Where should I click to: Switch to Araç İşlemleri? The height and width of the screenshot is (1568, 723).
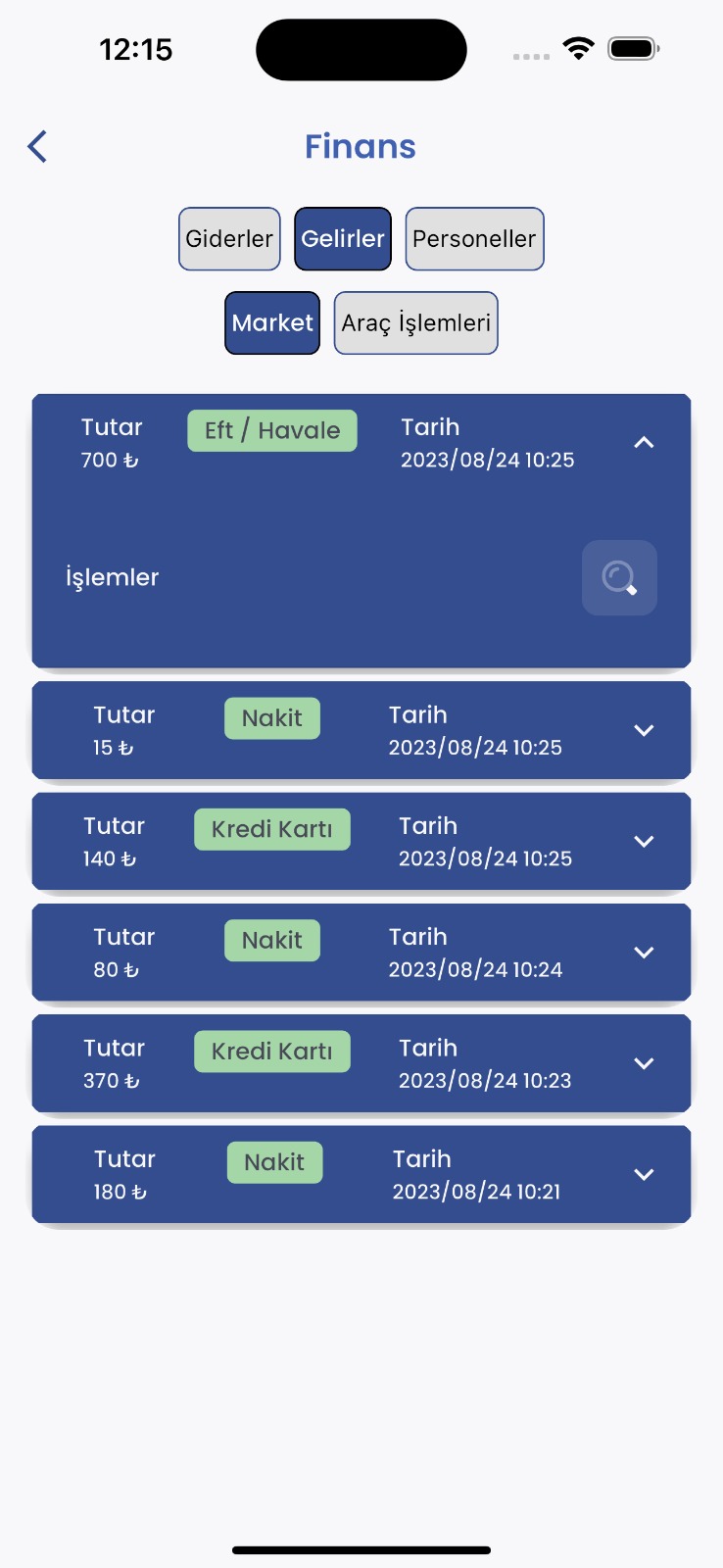[x=416, y=322]
